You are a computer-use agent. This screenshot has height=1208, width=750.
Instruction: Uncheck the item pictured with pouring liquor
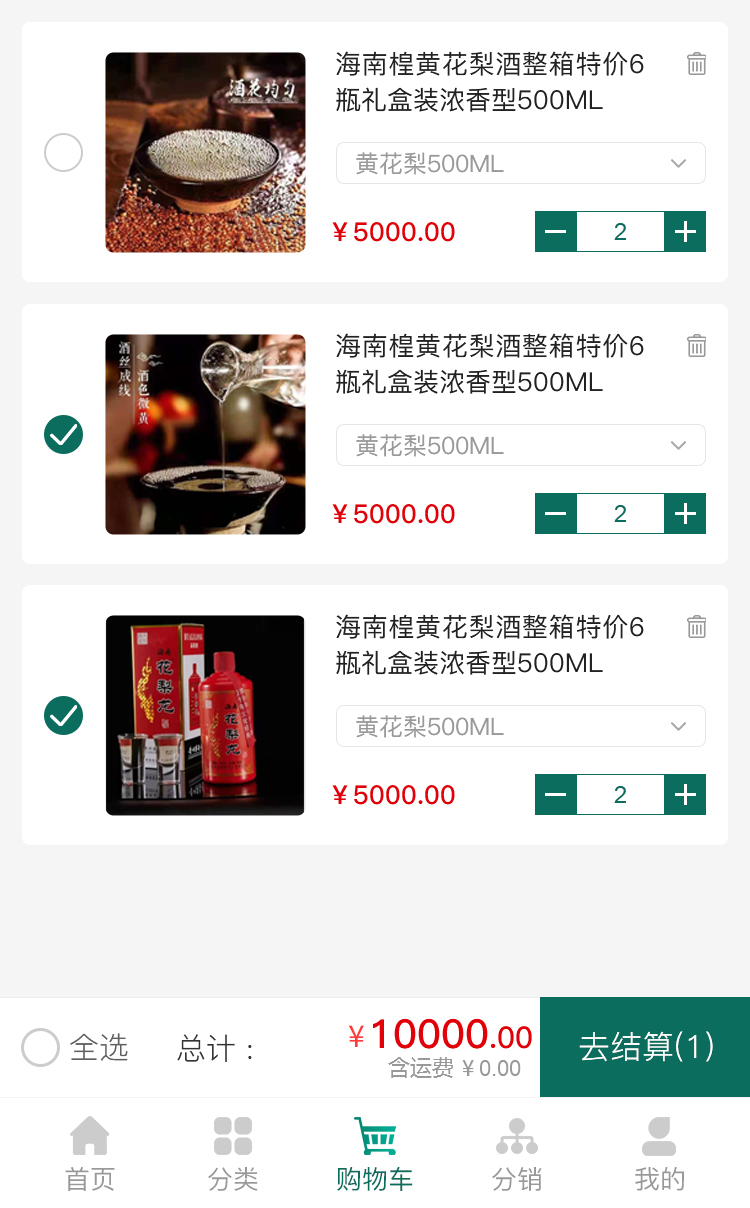(x=63, y=435)
